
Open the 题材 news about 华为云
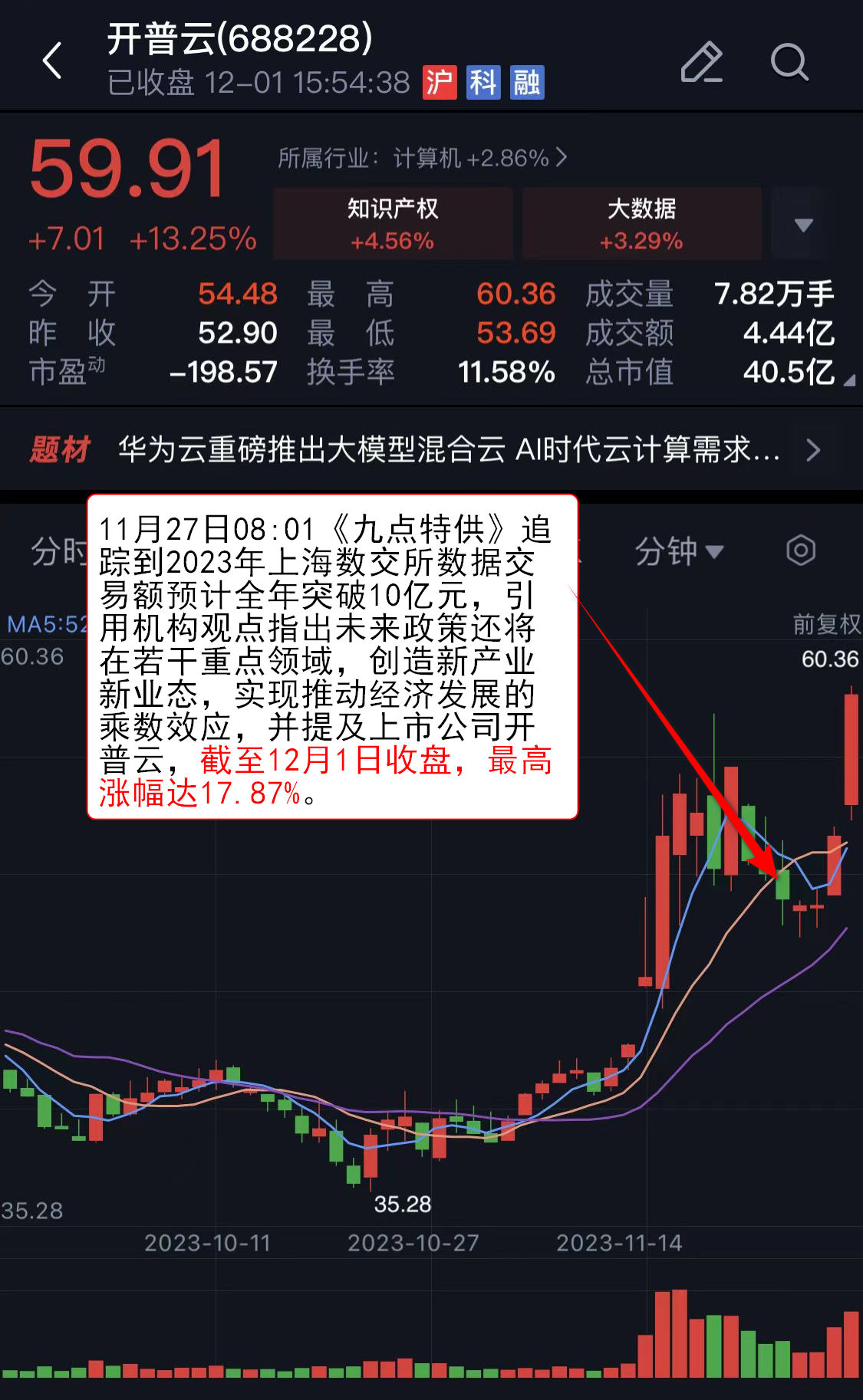(449, 450)
